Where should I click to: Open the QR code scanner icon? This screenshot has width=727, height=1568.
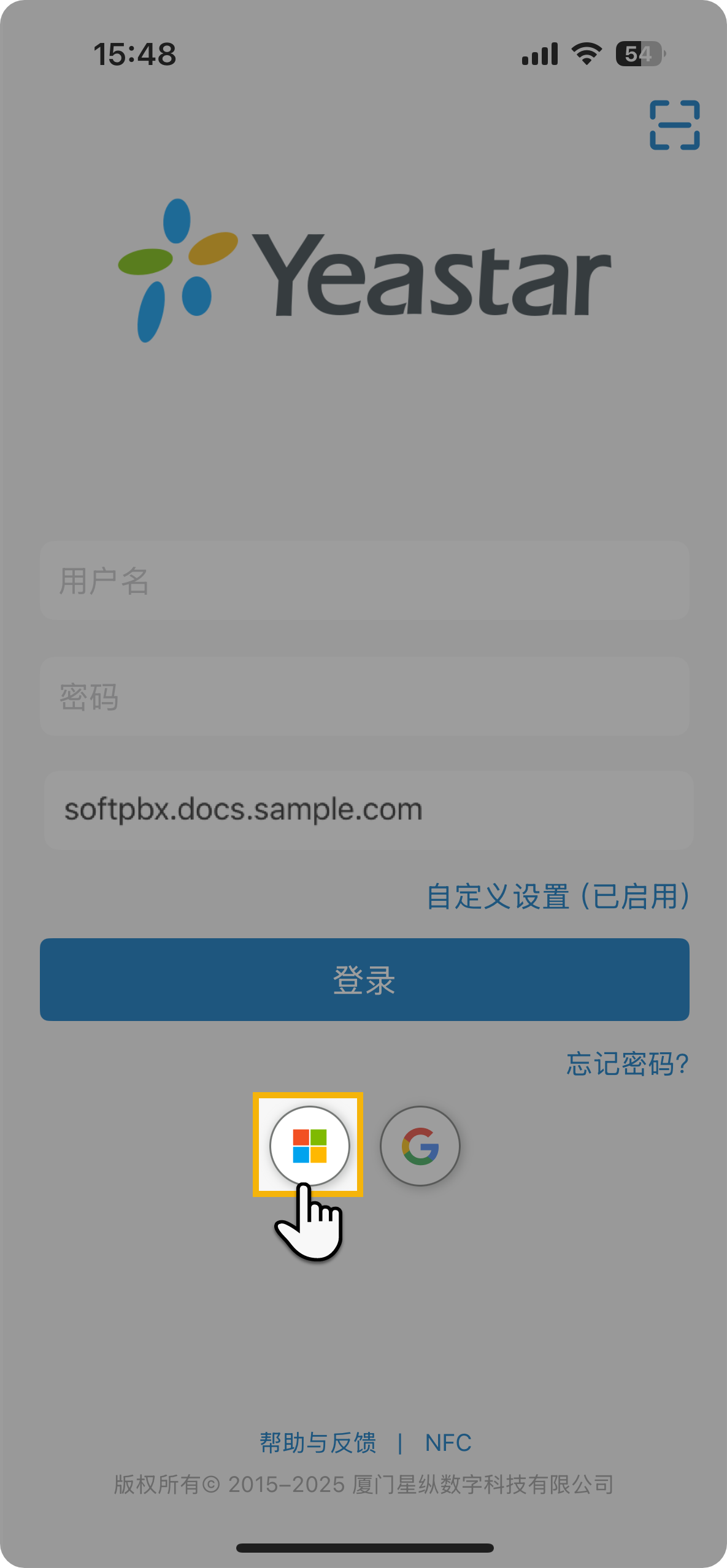(674, 125)
